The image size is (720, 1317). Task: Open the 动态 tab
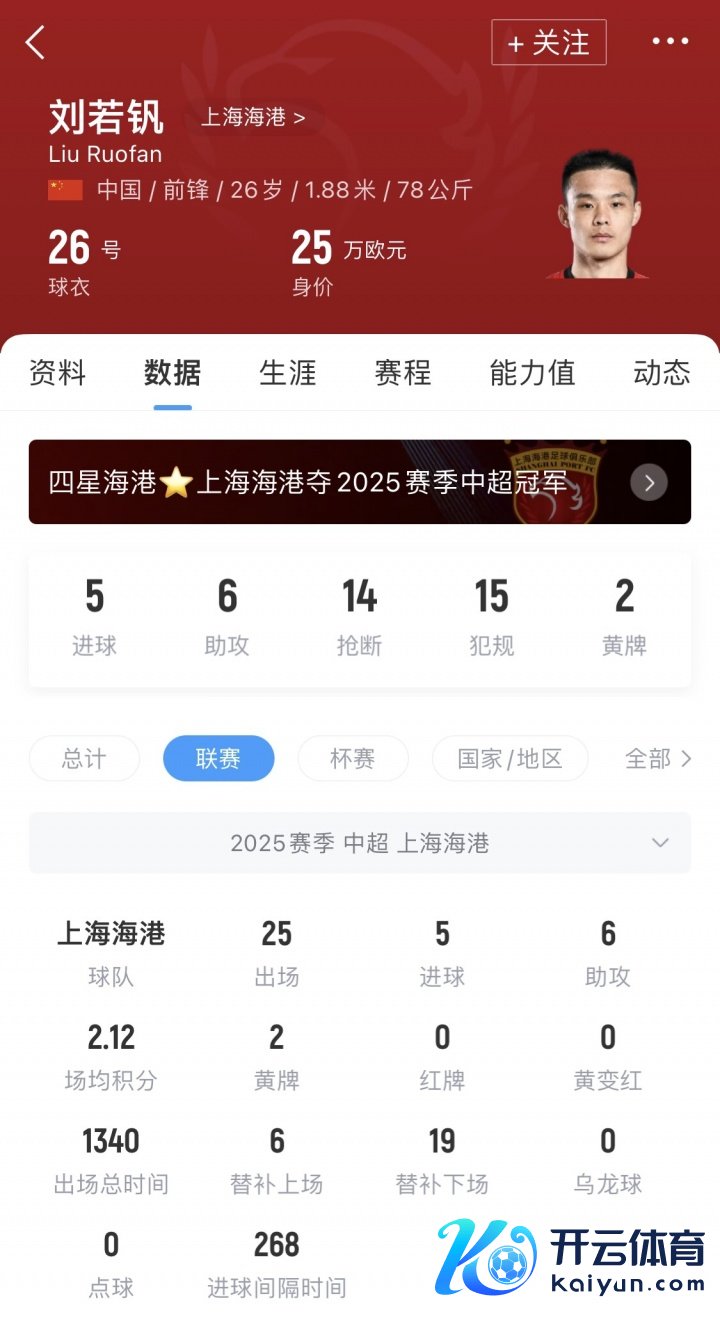661,373
